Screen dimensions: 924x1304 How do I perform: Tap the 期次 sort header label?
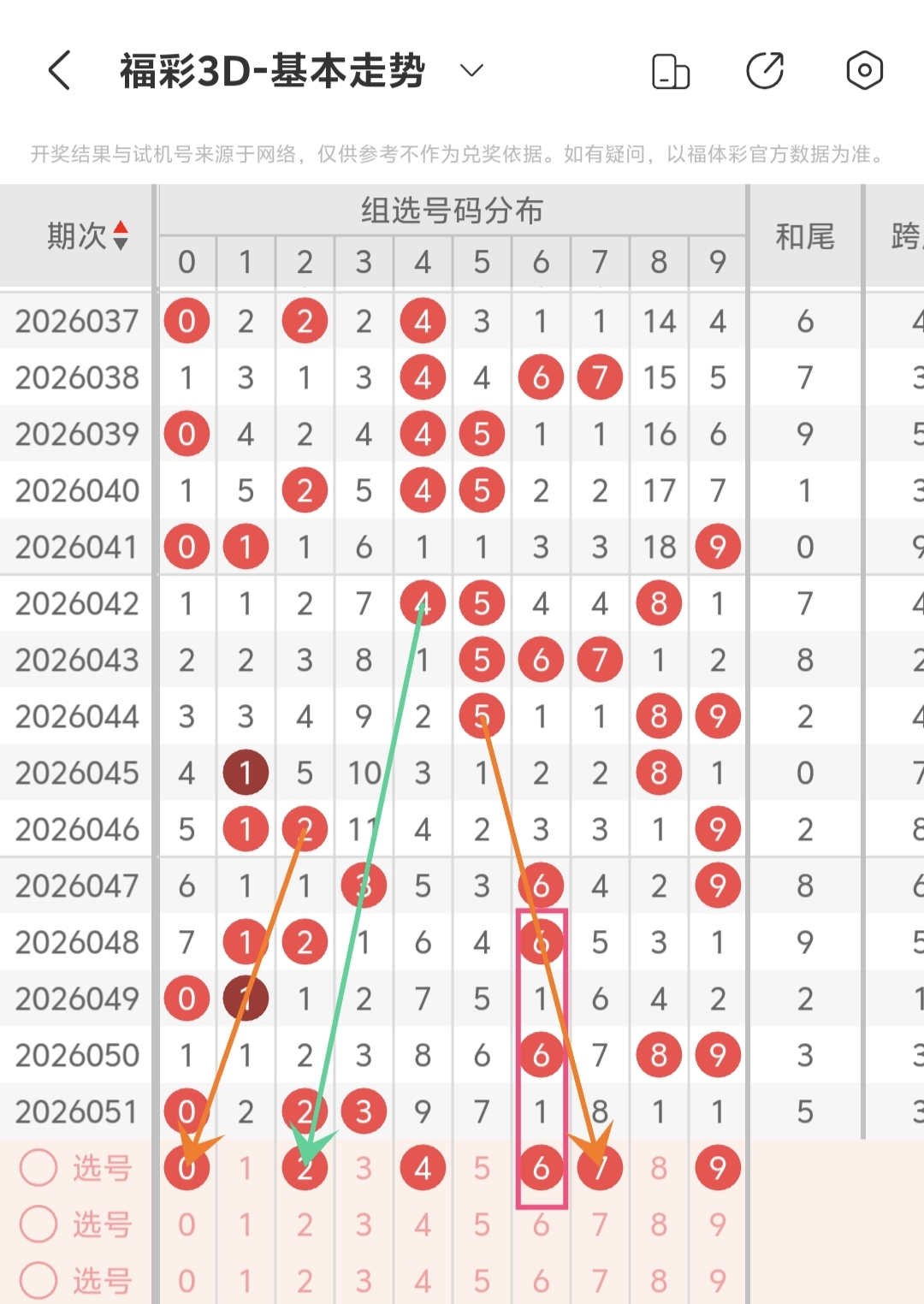pyautogui.click(x=77, y=236)
